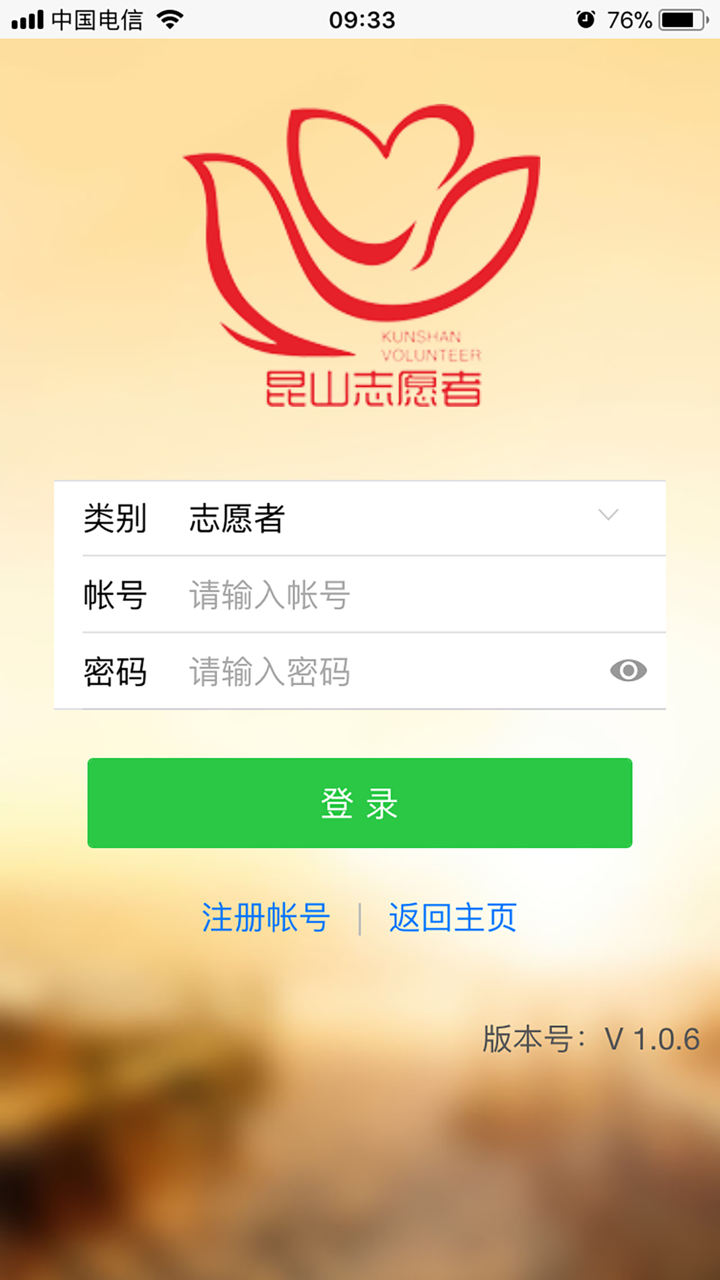The image size is (720, 1280).
Task: Show the hidden password using the eye toggle
Action: click(x=628, y=670)
